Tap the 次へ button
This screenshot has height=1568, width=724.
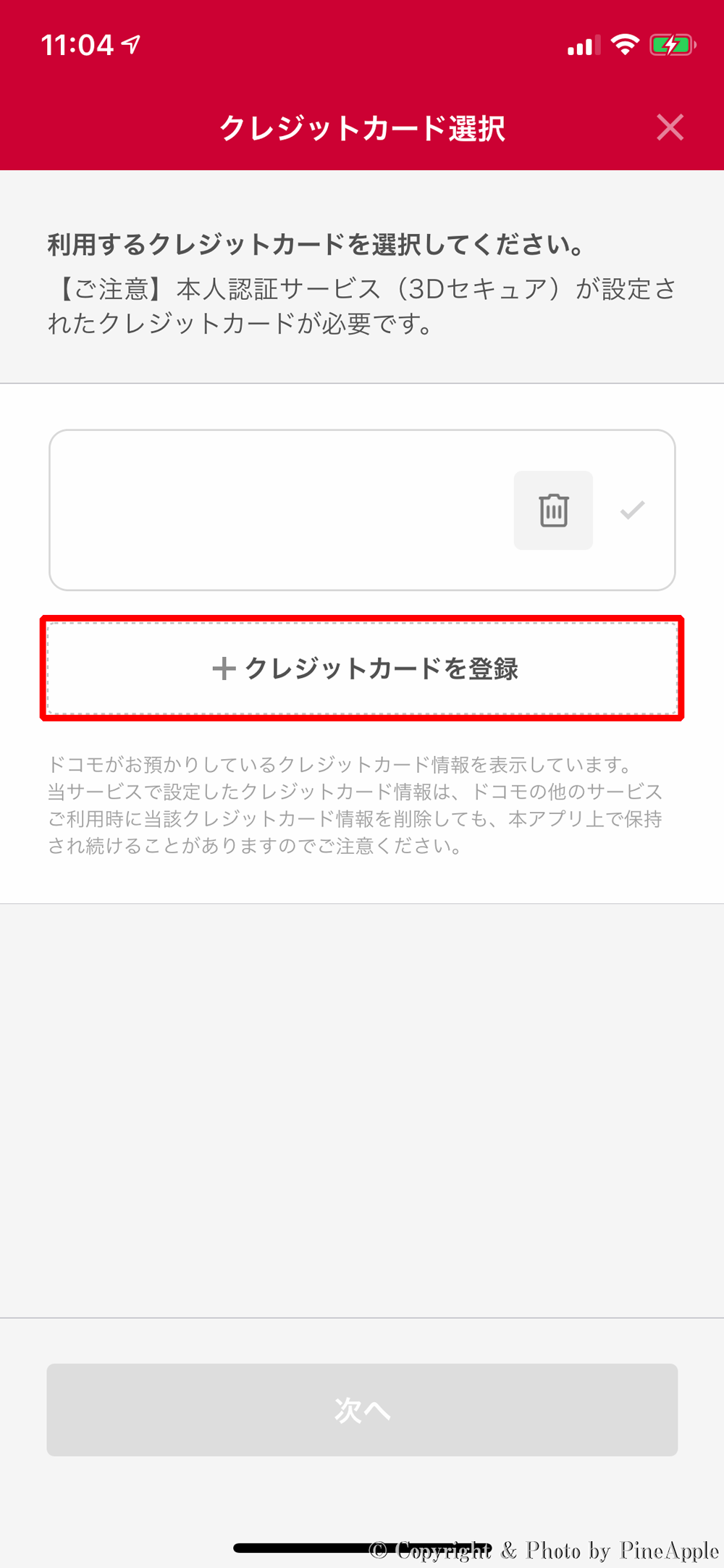(362, 1409)
